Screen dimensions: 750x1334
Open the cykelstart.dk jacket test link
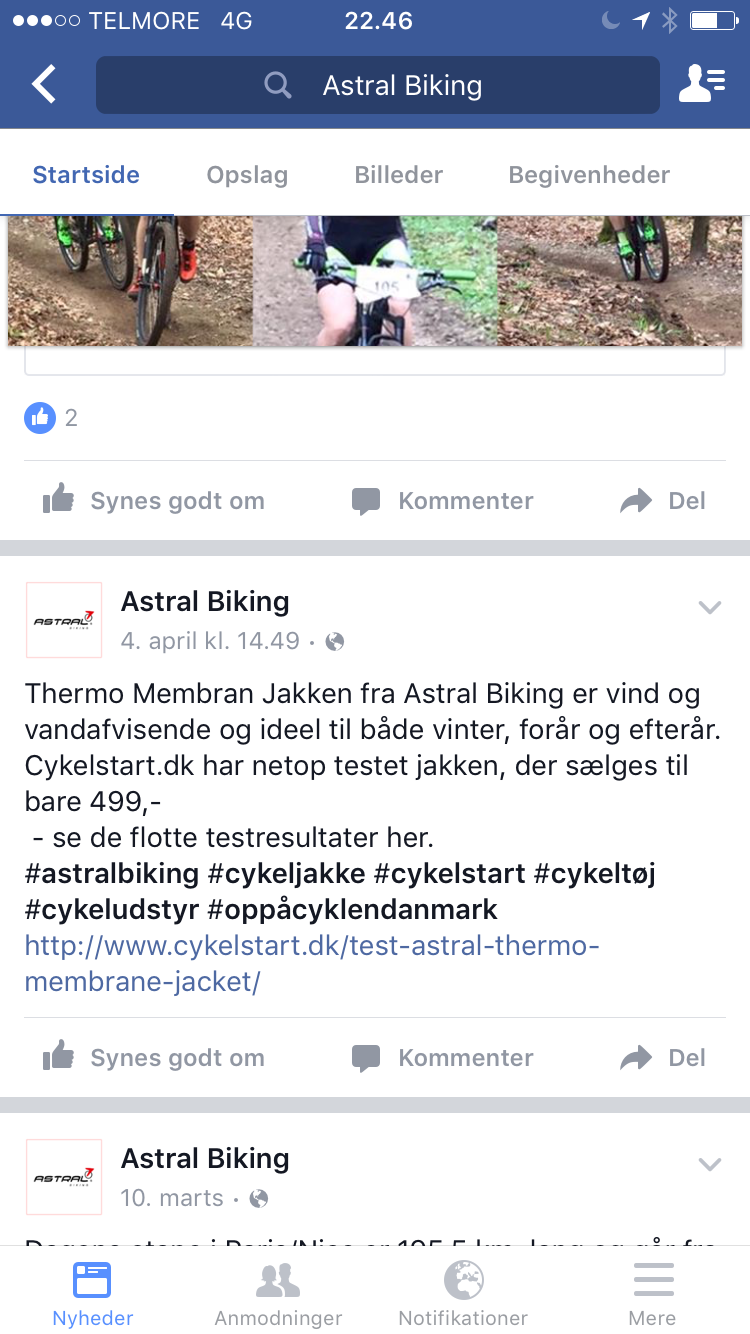tap(312, 963)
